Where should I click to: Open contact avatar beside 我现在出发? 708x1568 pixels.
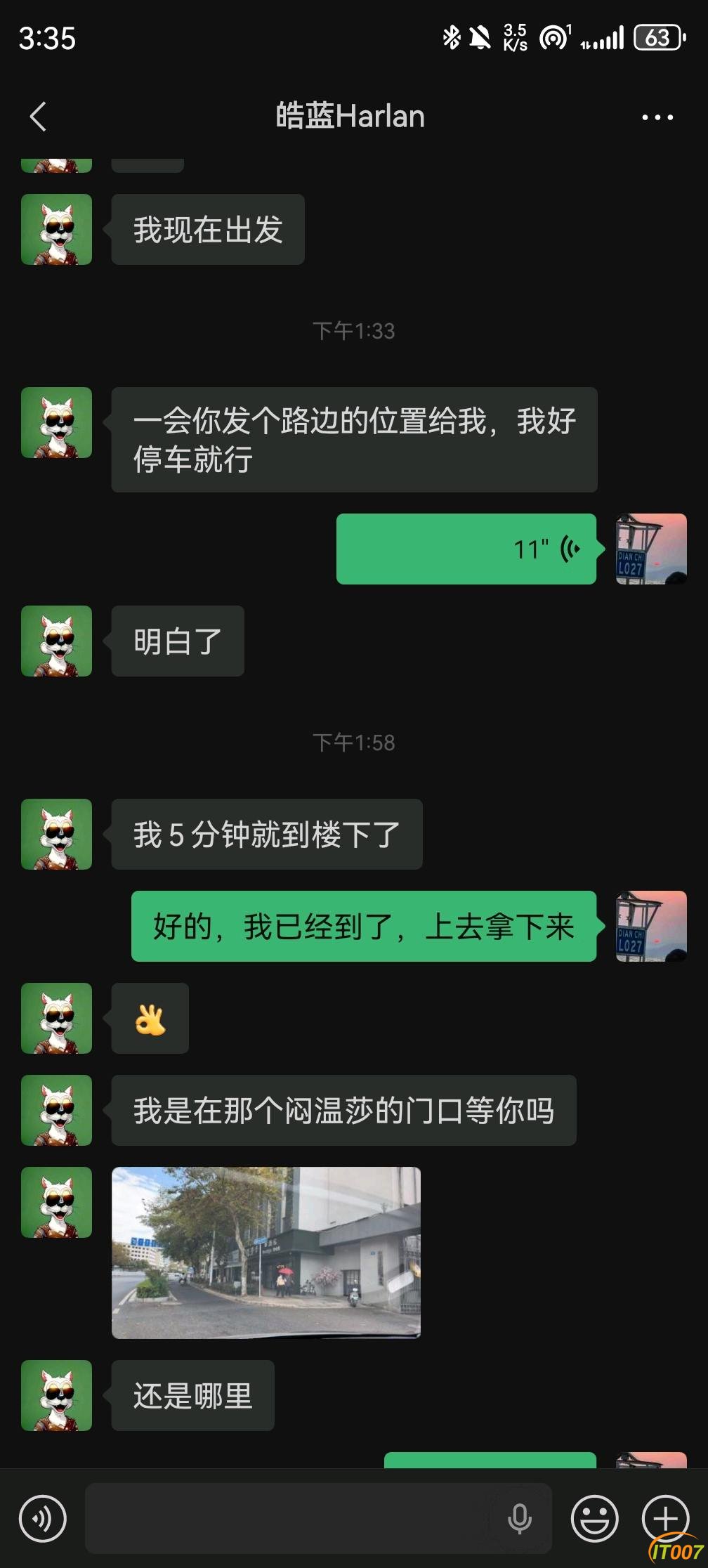56,229
